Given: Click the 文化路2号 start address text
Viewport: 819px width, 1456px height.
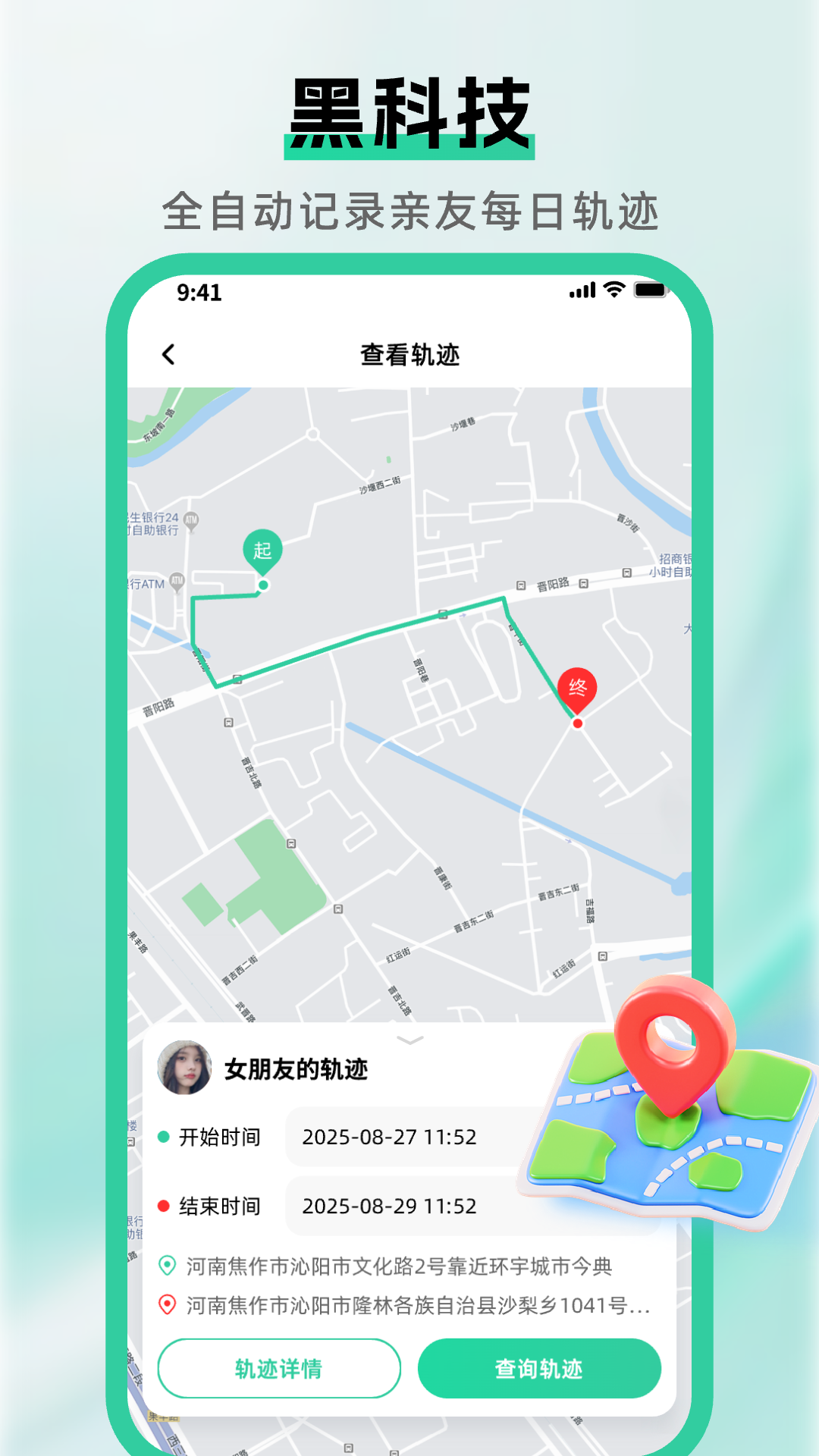Looking at the screenshot, I should [x=402, y=1265].
